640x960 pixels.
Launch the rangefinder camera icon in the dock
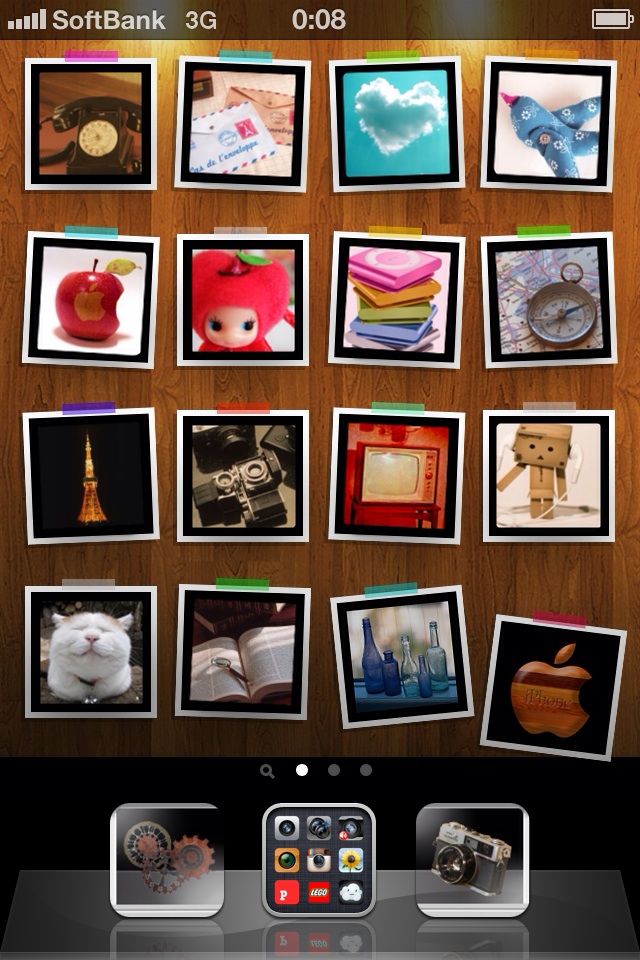tap(472, 859)
